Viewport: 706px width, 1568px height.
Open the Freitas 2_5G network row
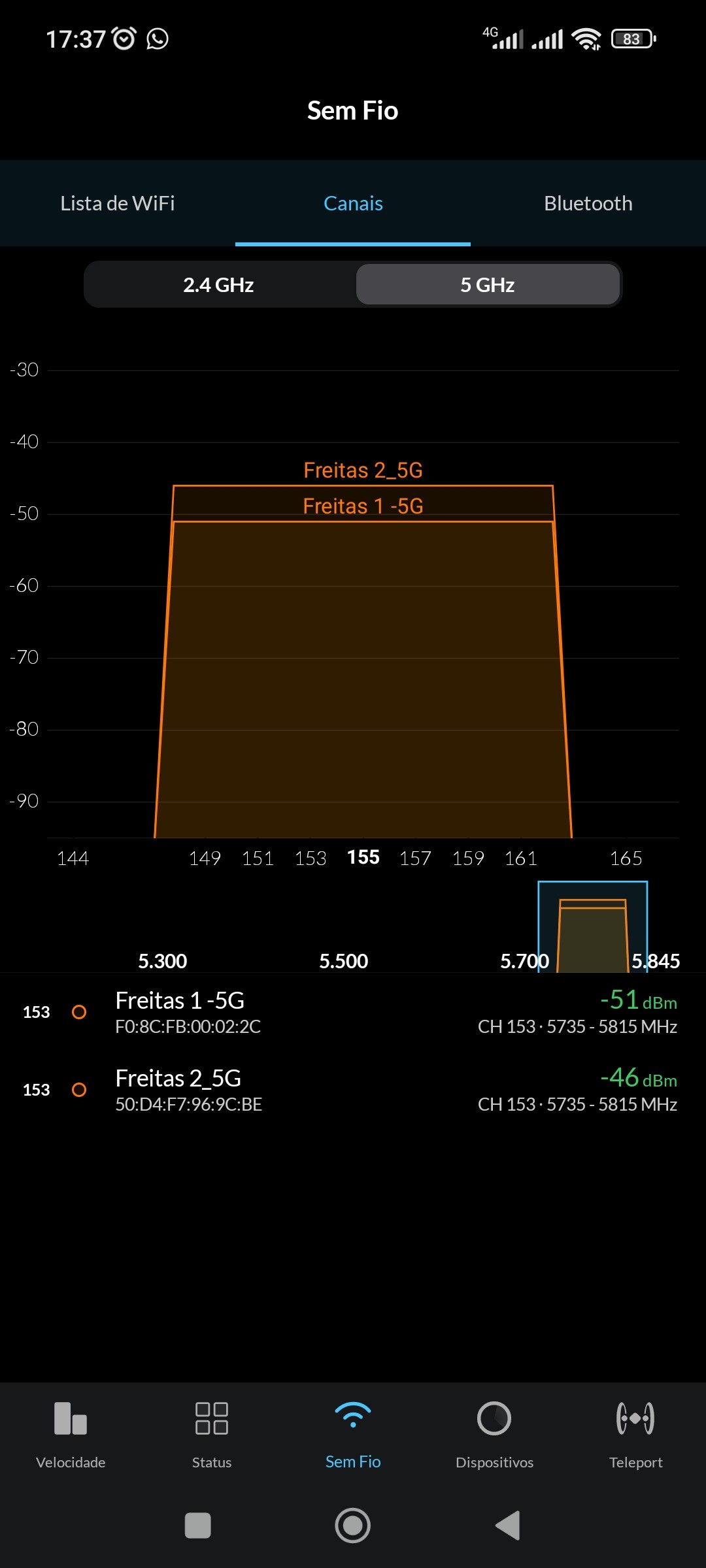click(353, 1090)
